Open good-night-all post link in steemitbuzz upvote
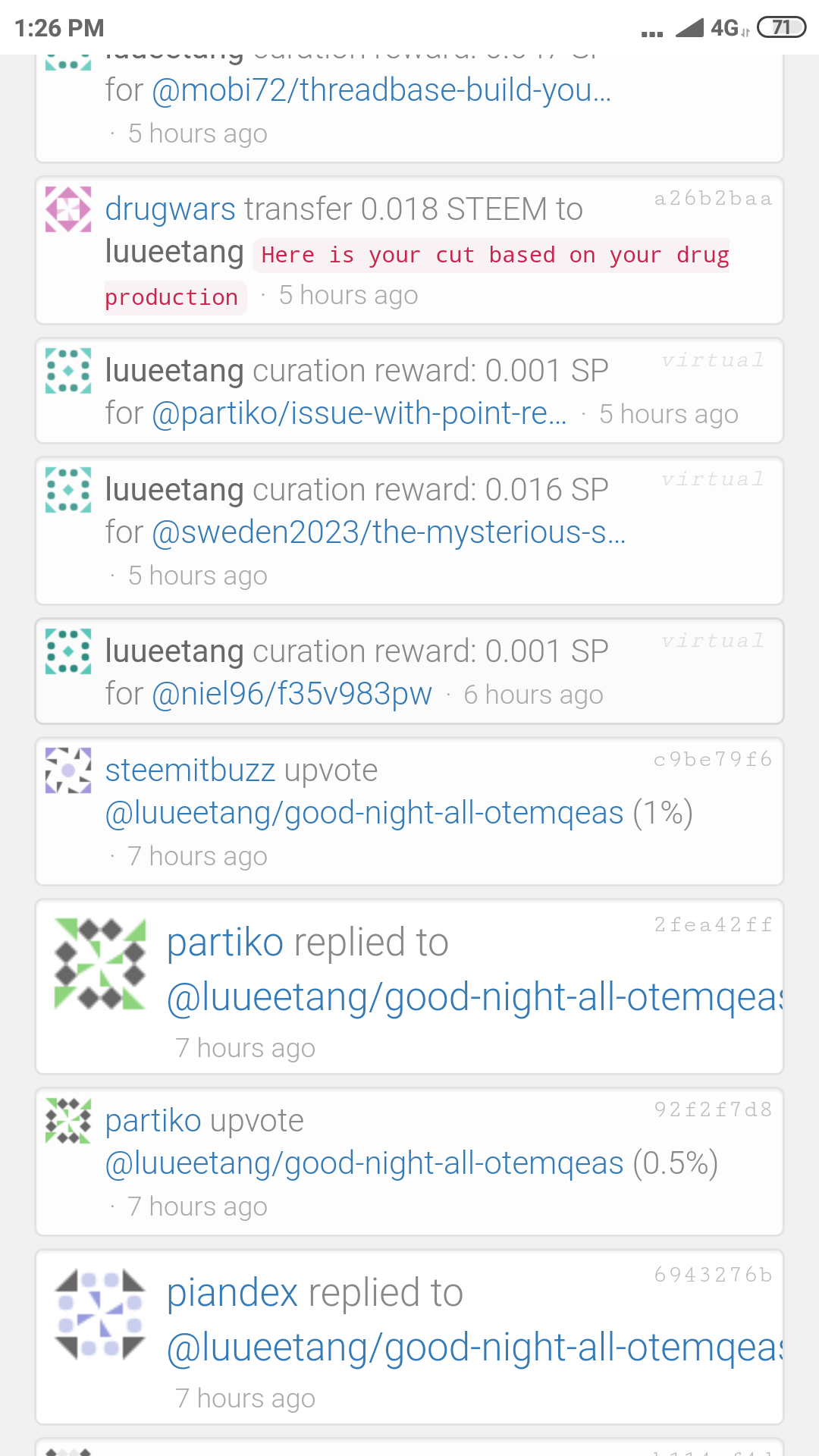This screenshot has width=819, height=1456. pyautogui.click(x=364, y=813)
